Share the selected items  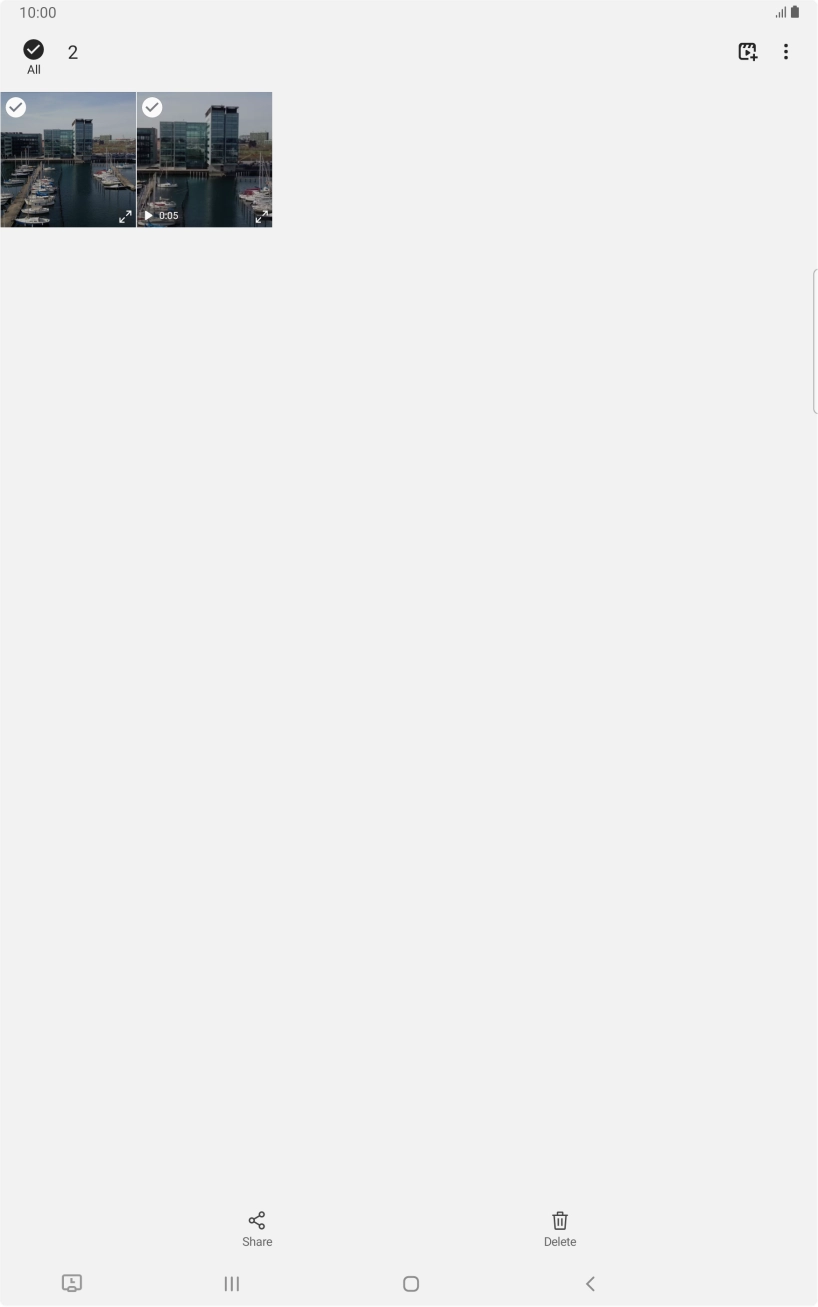point(257,1228)
